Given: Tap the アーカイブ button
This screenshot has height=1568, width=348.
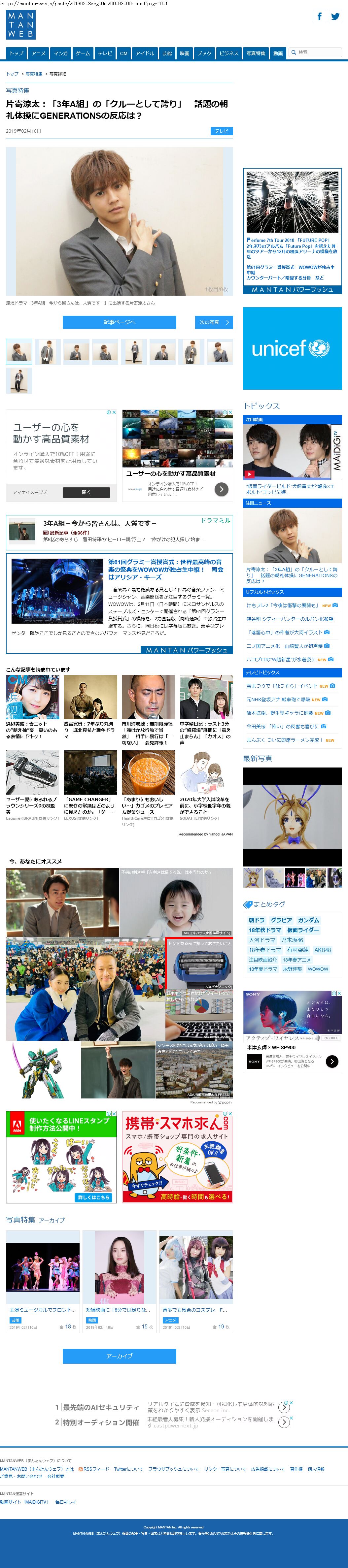Looking at the screenshot, I should [x=120, y=1356].
